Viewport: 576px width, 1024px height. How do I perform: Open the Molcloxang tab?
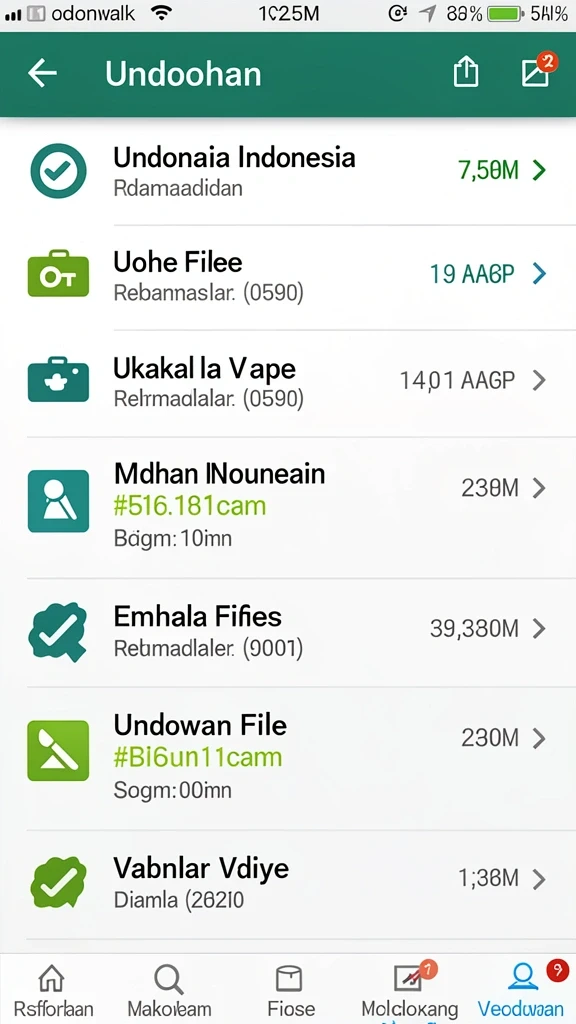[x=410, y=989]
